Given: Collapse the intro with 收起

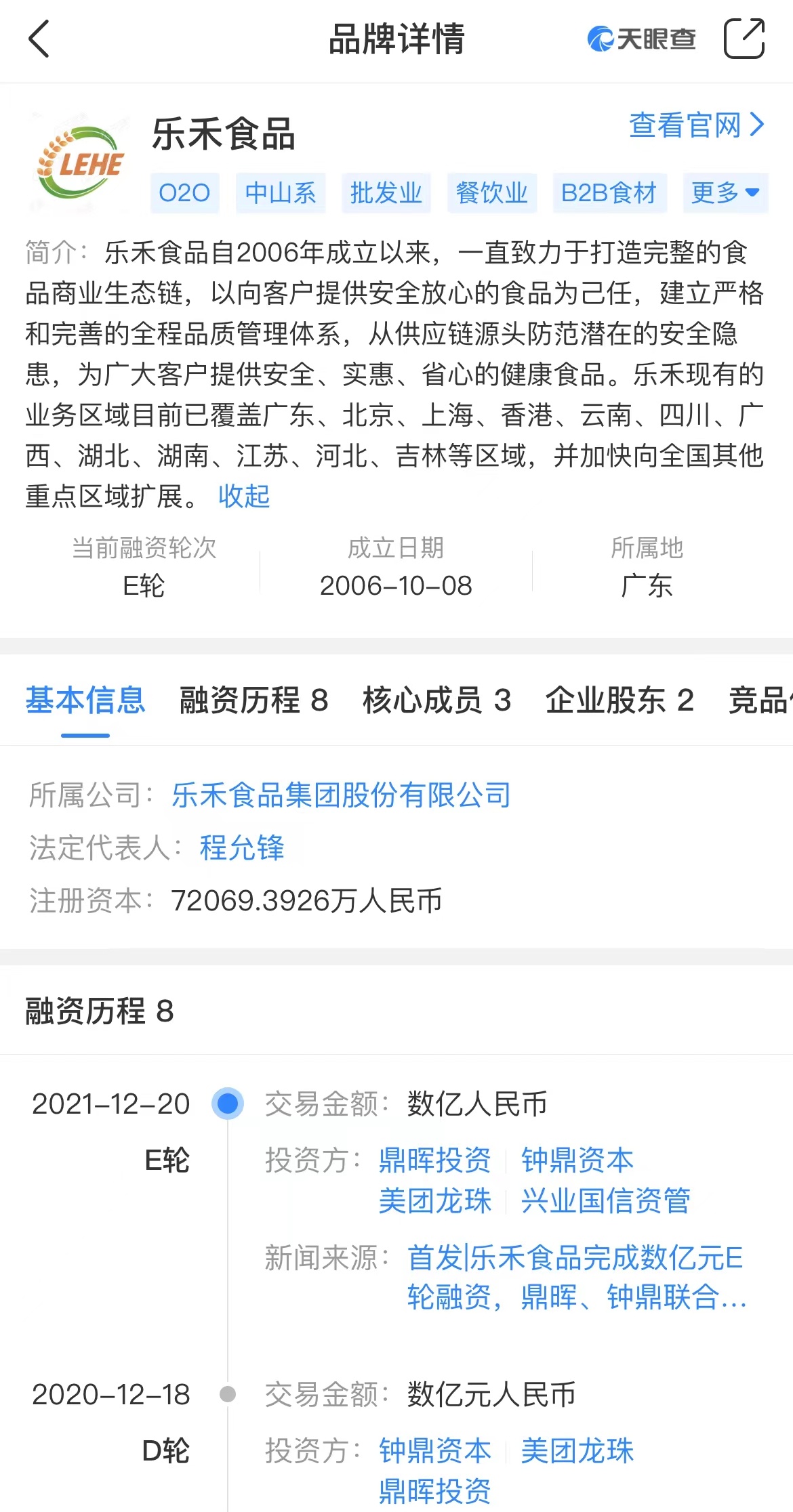Looking at the screenshot, I should coord(244,497).
